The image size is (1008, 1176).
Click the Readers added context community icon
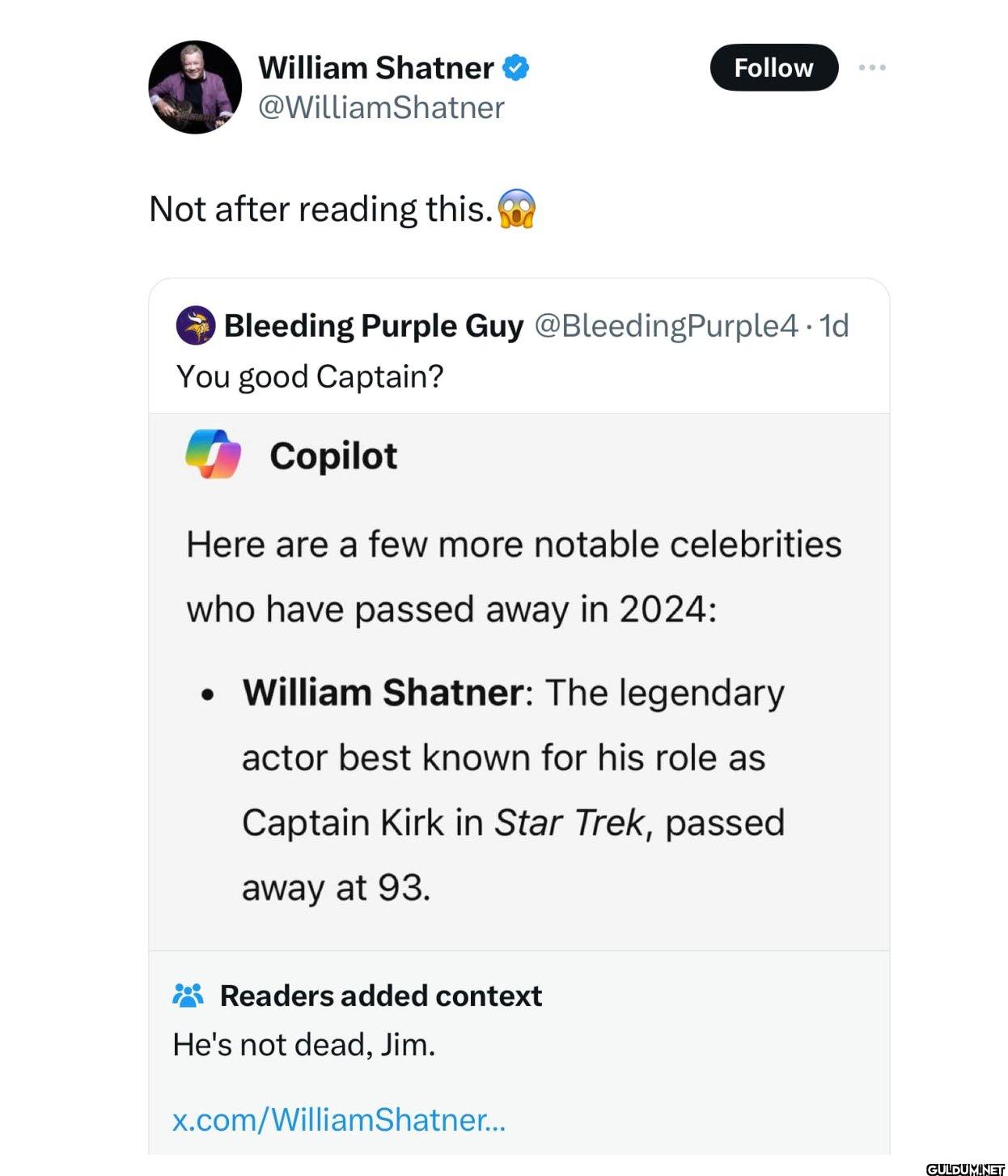coord(189,995)
